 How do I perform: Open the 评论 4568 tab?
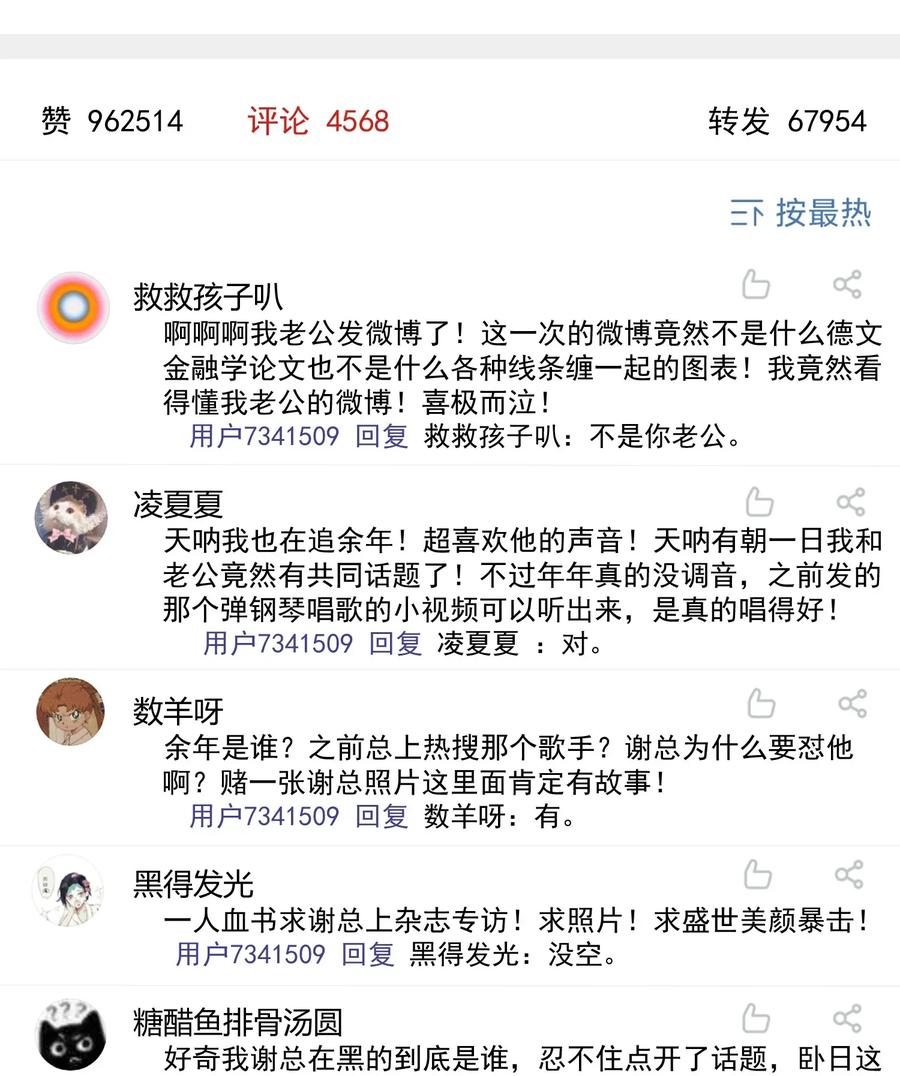pyautogui.click(x=318, y=121)
